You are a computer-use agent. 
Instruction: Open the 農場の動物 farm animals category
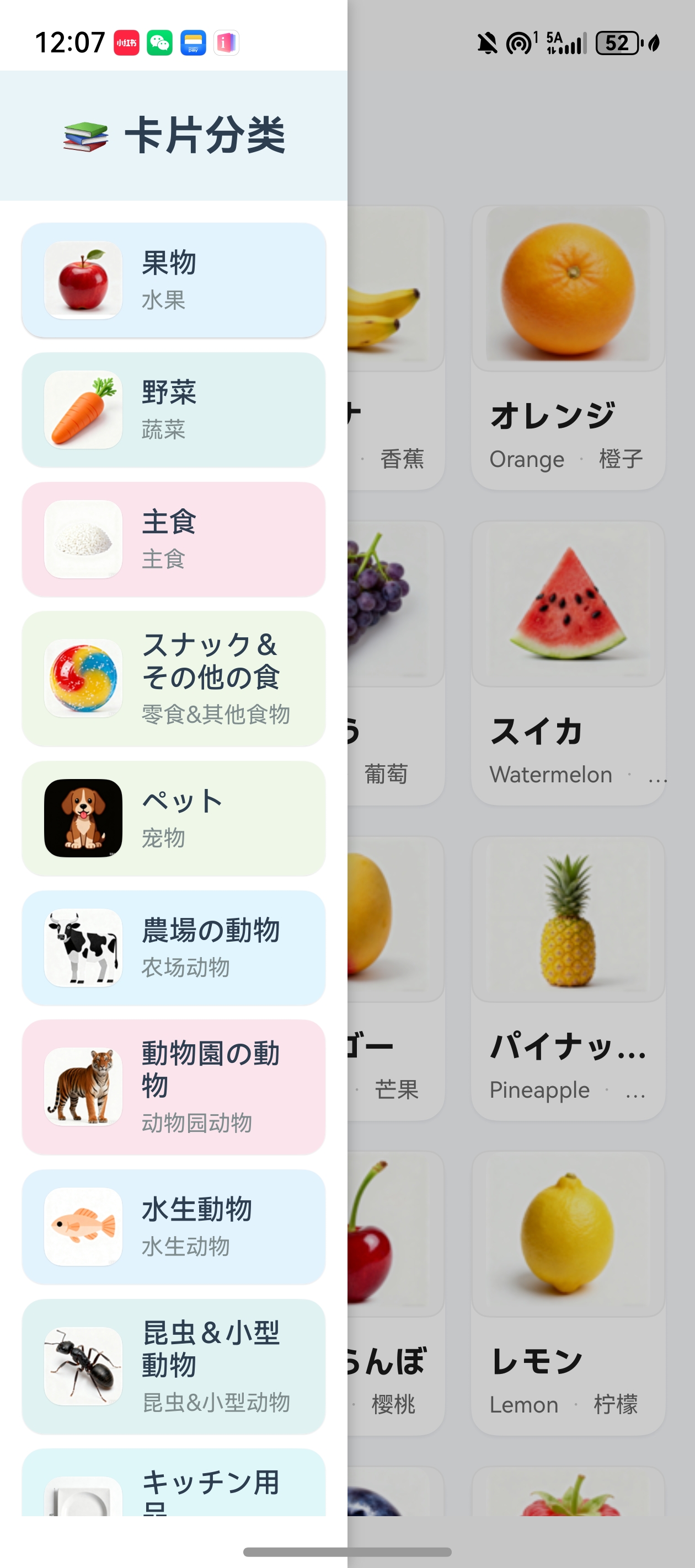coord(174,948)
